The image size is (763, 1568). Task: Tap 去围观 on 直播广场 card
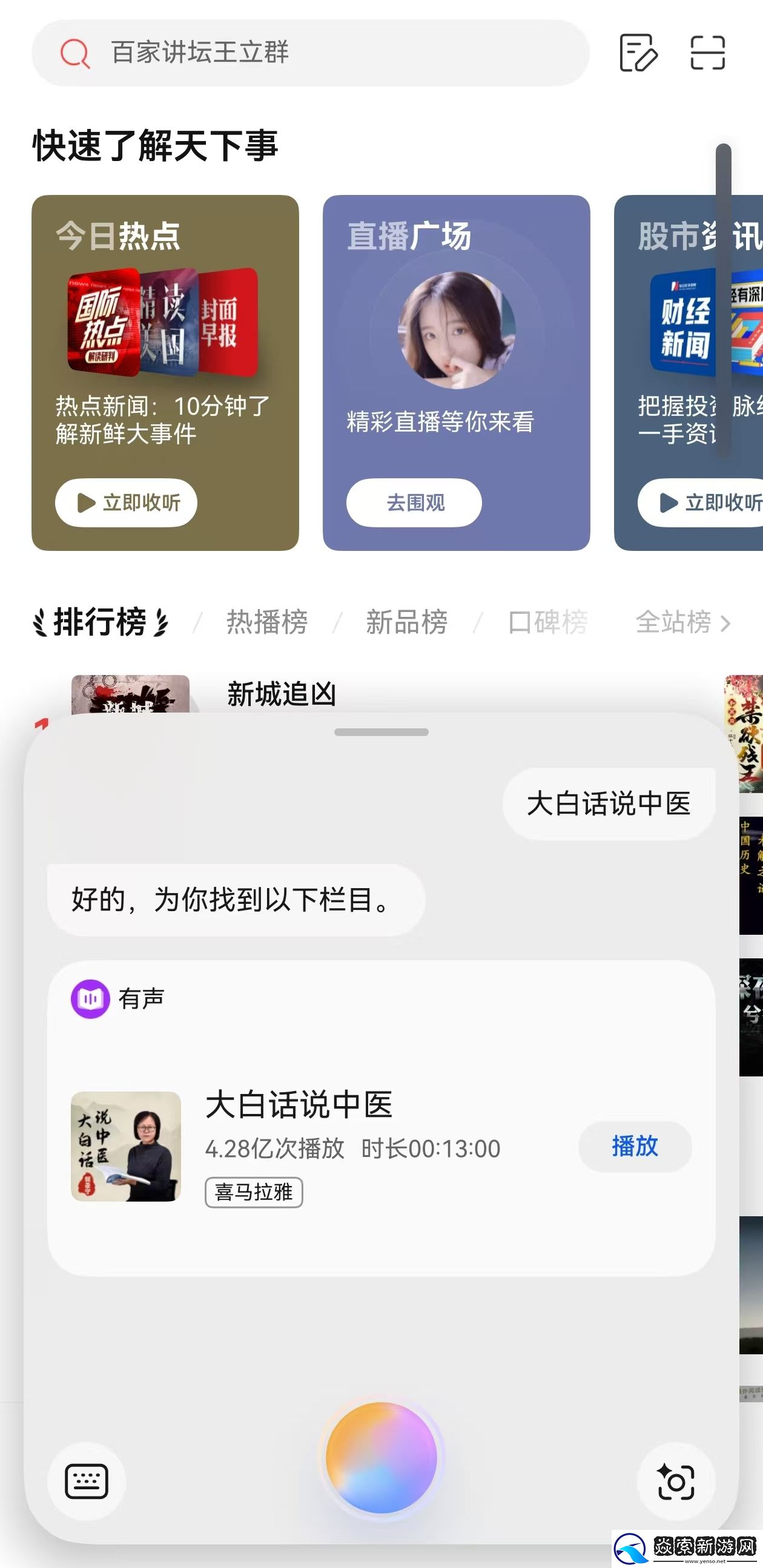414,502
